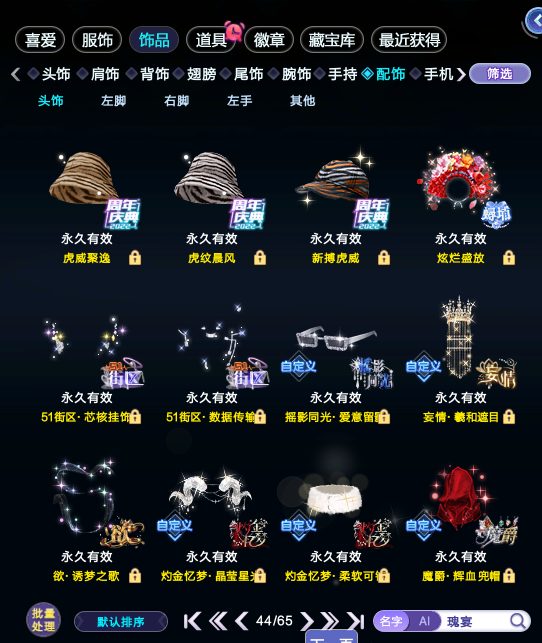The height and width of the screenshot is (643, 542).
Task: Switch search mode to AI
Action: 424,621
